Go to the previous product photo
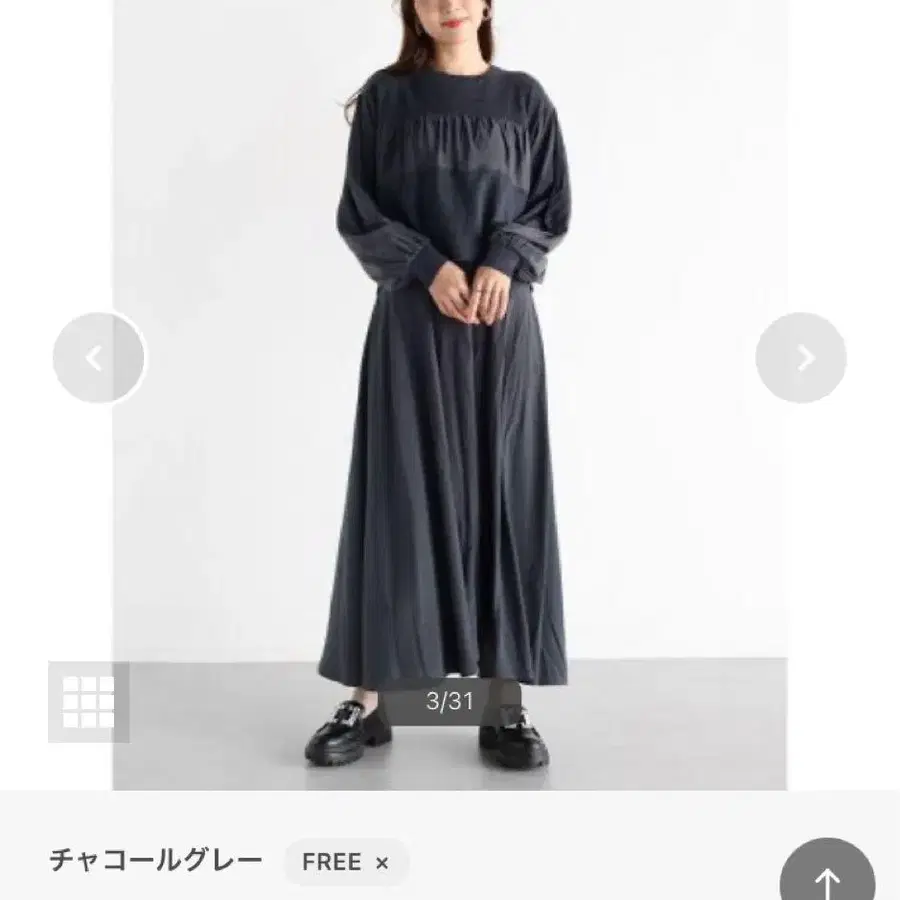 click(98, 358)
